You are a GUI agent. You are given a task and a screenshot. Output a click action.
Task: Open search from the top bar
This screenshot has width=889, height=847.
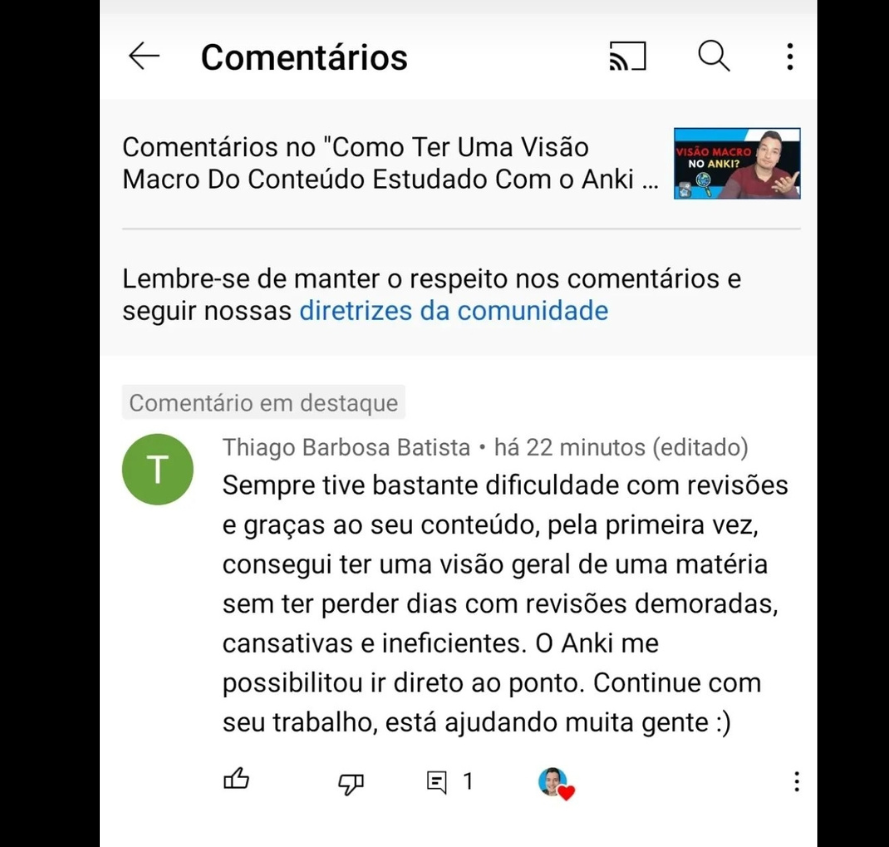pyautogui.click(x=713, y=57)
